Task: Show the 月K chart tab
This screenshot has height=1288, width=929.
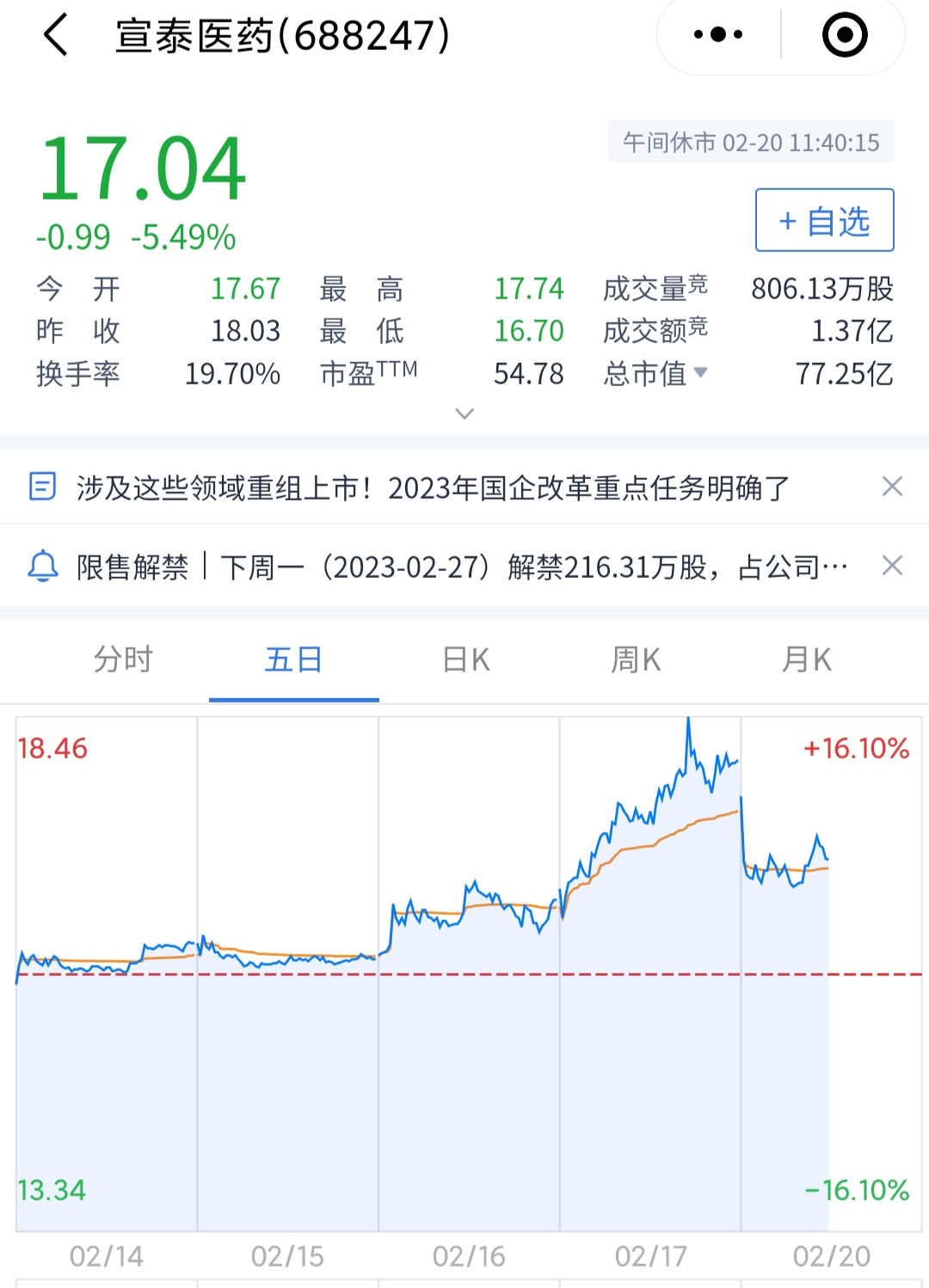Action: (806, 659)
